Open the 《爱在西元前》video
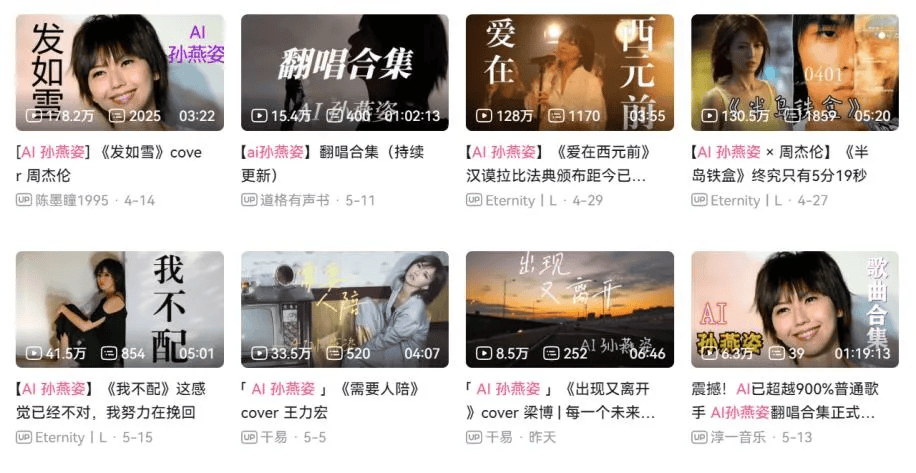The width and height of the screenshot is (916, 473). [570, 72]
